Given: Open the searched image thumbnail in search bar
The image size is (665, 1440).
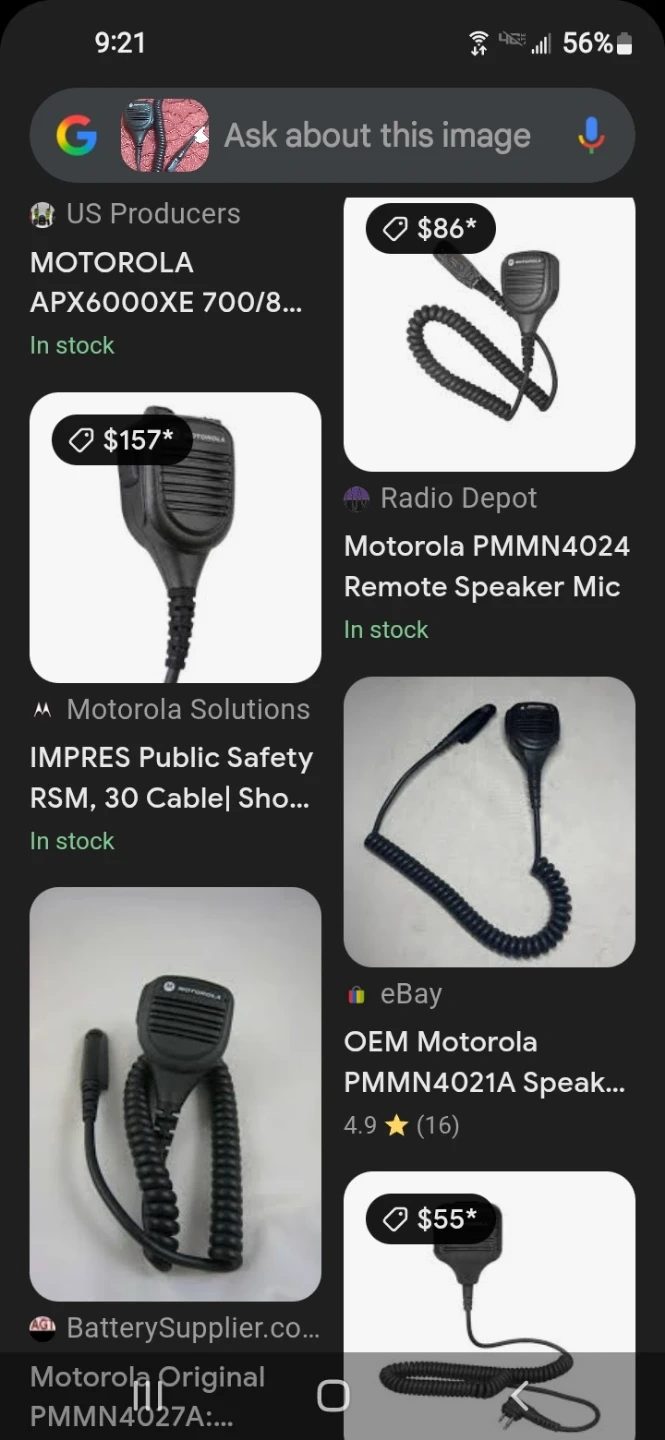Looking at the screenshot, I should tap(164, 136).
